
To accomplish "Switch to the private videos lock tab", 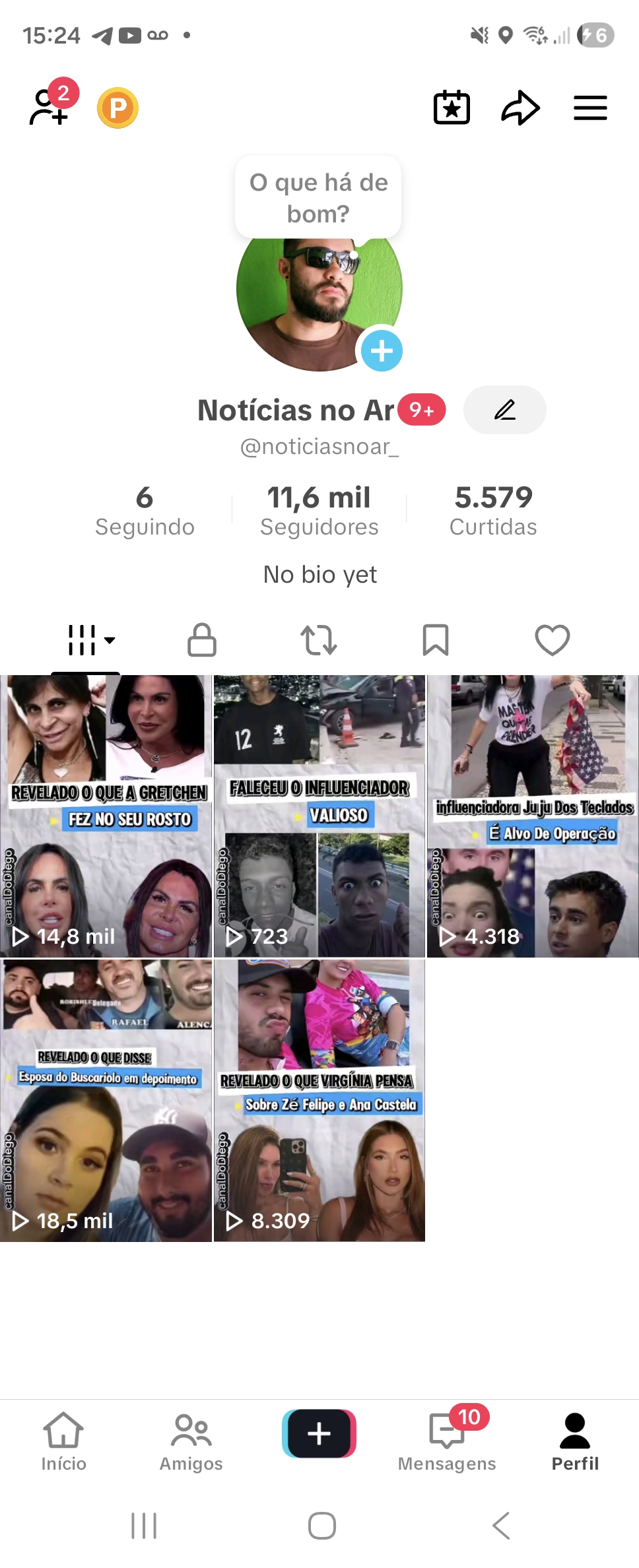I will [x=202, y=640].
